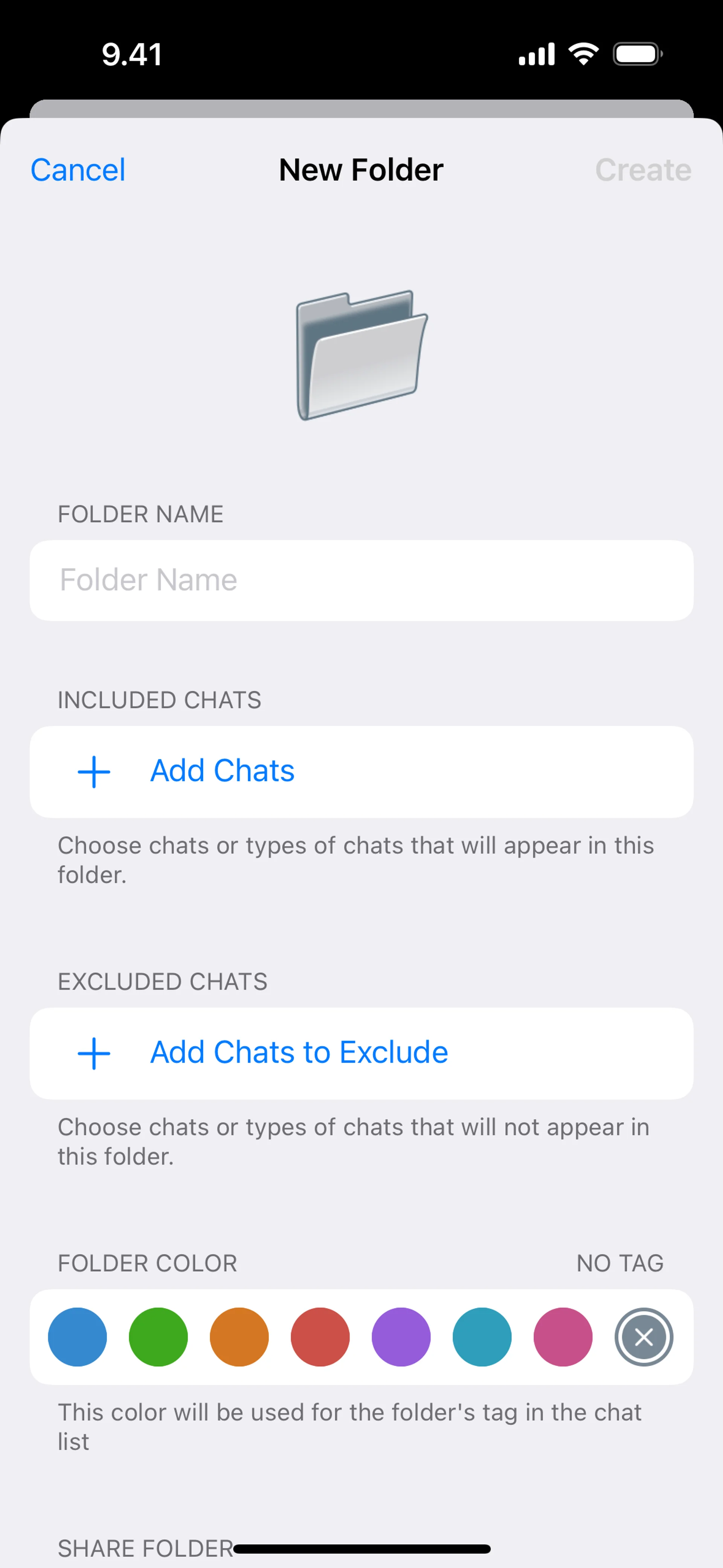Choose the teal folder color
The width and height of the screenshot is (723, 1568).
(x=482, y=1337)
